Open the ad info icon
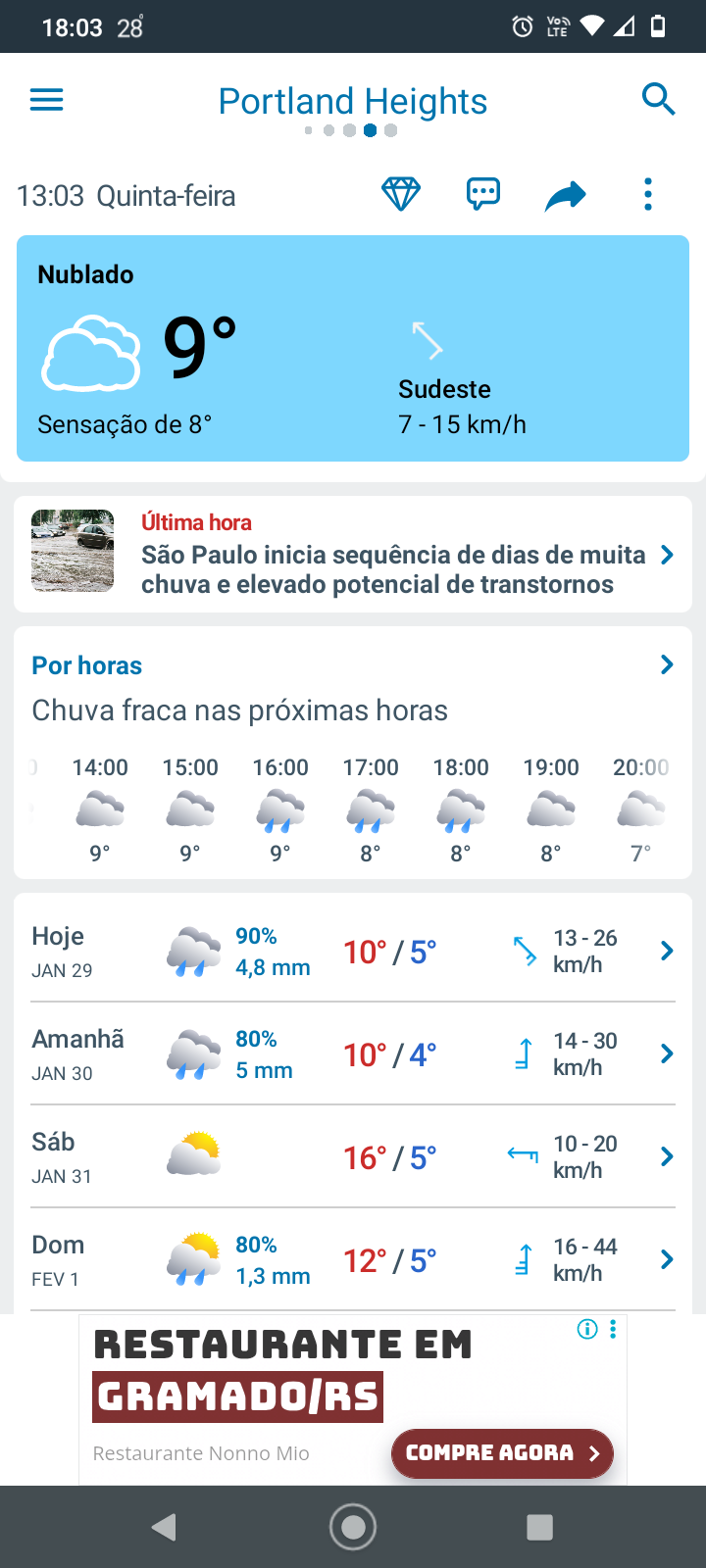The width and height of the screenshot is (706, 1568). point(587,1329)
